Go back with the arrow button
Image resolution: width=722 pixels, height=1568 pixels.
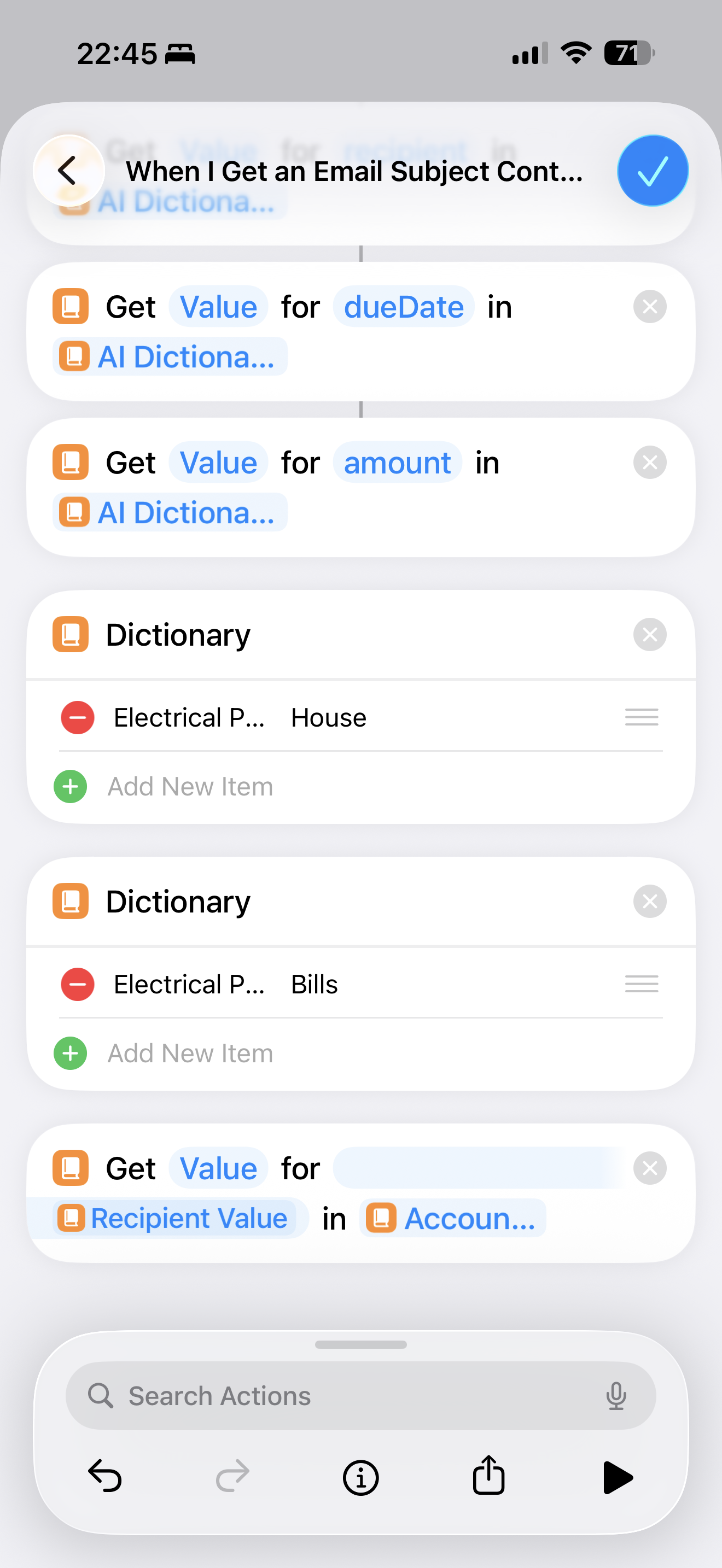click(x=68, y=171)
